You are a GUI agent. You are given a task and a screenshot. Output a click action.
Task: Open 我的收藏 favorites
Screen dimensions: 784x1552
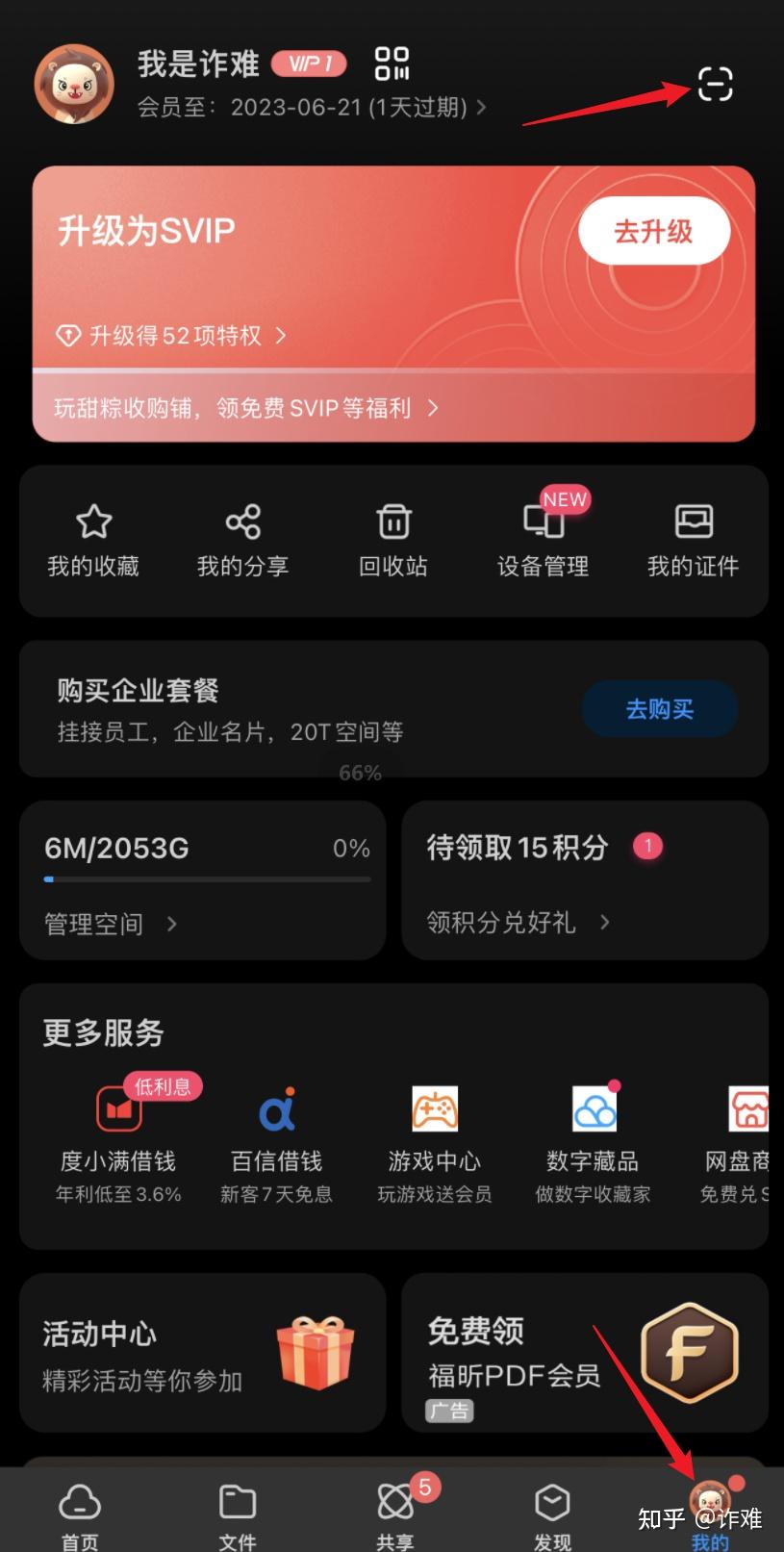(x=93, y=541)
